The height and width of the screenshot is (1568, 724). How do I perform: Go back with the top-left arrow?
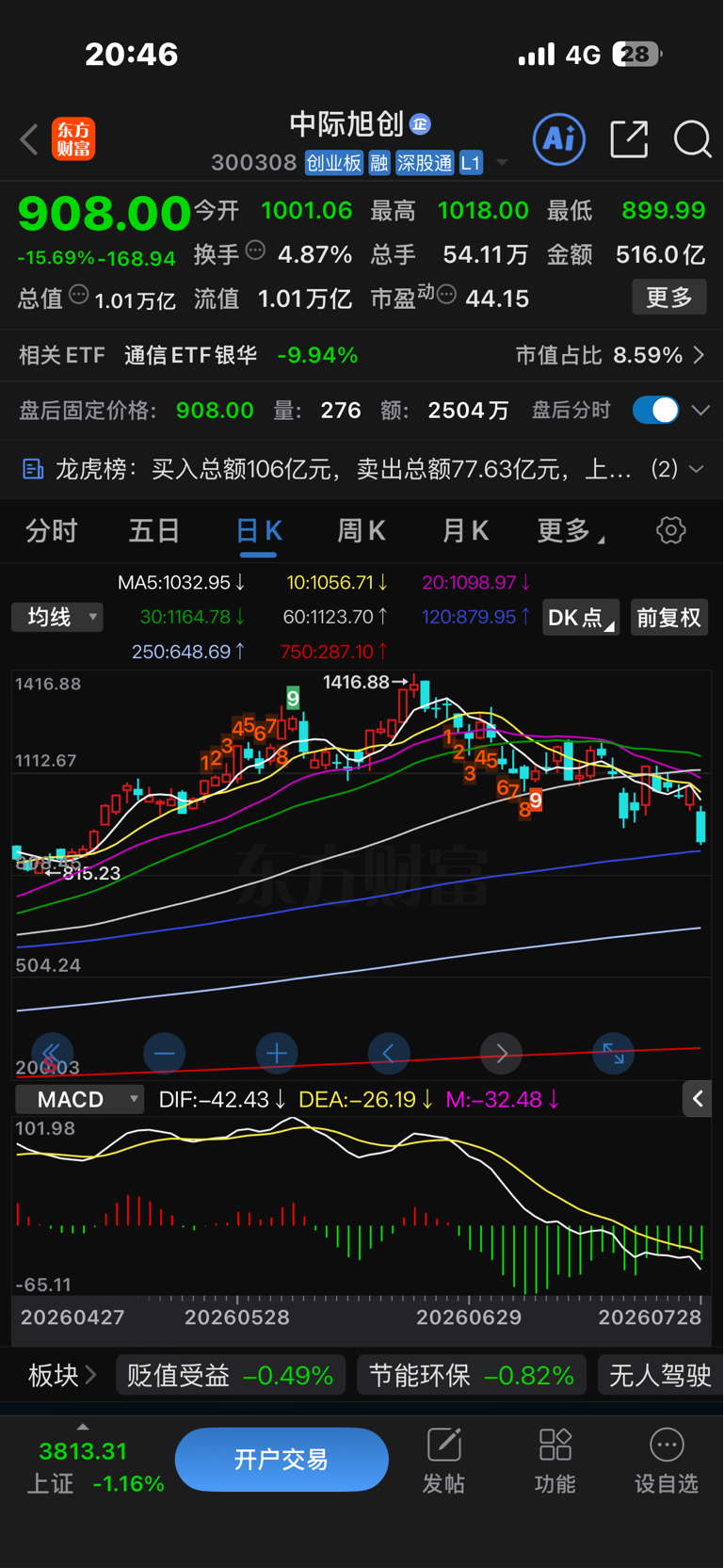tap(29, 140)
